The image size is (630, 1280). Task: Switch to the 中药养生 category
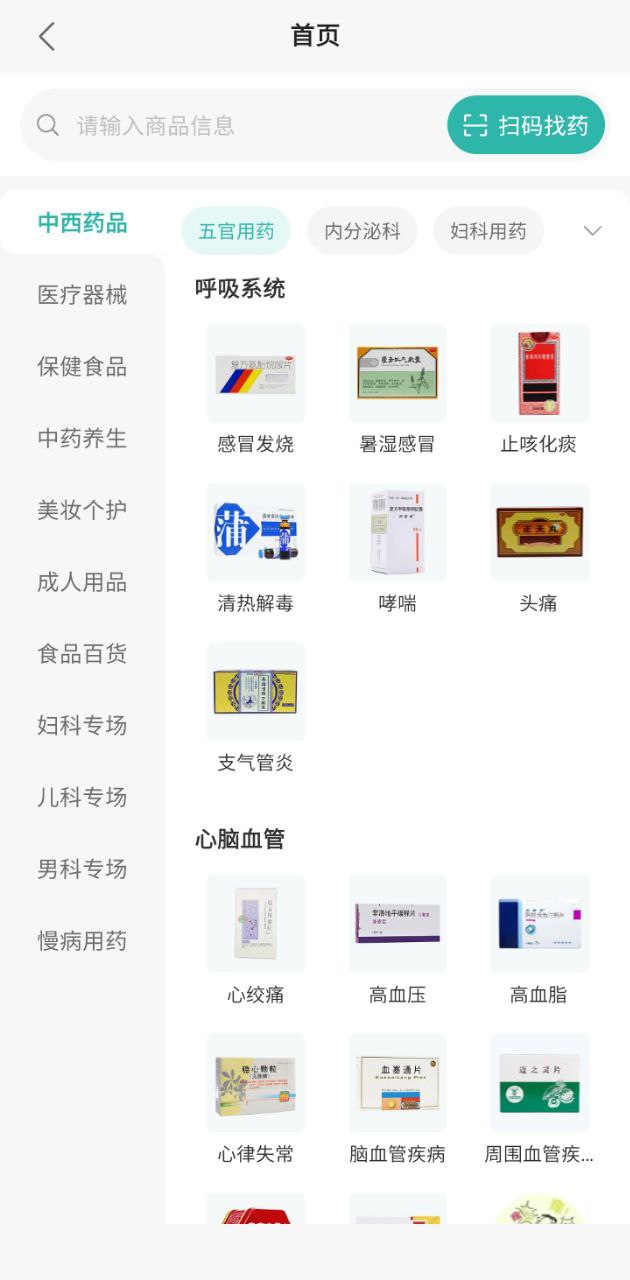pos(82,438)
